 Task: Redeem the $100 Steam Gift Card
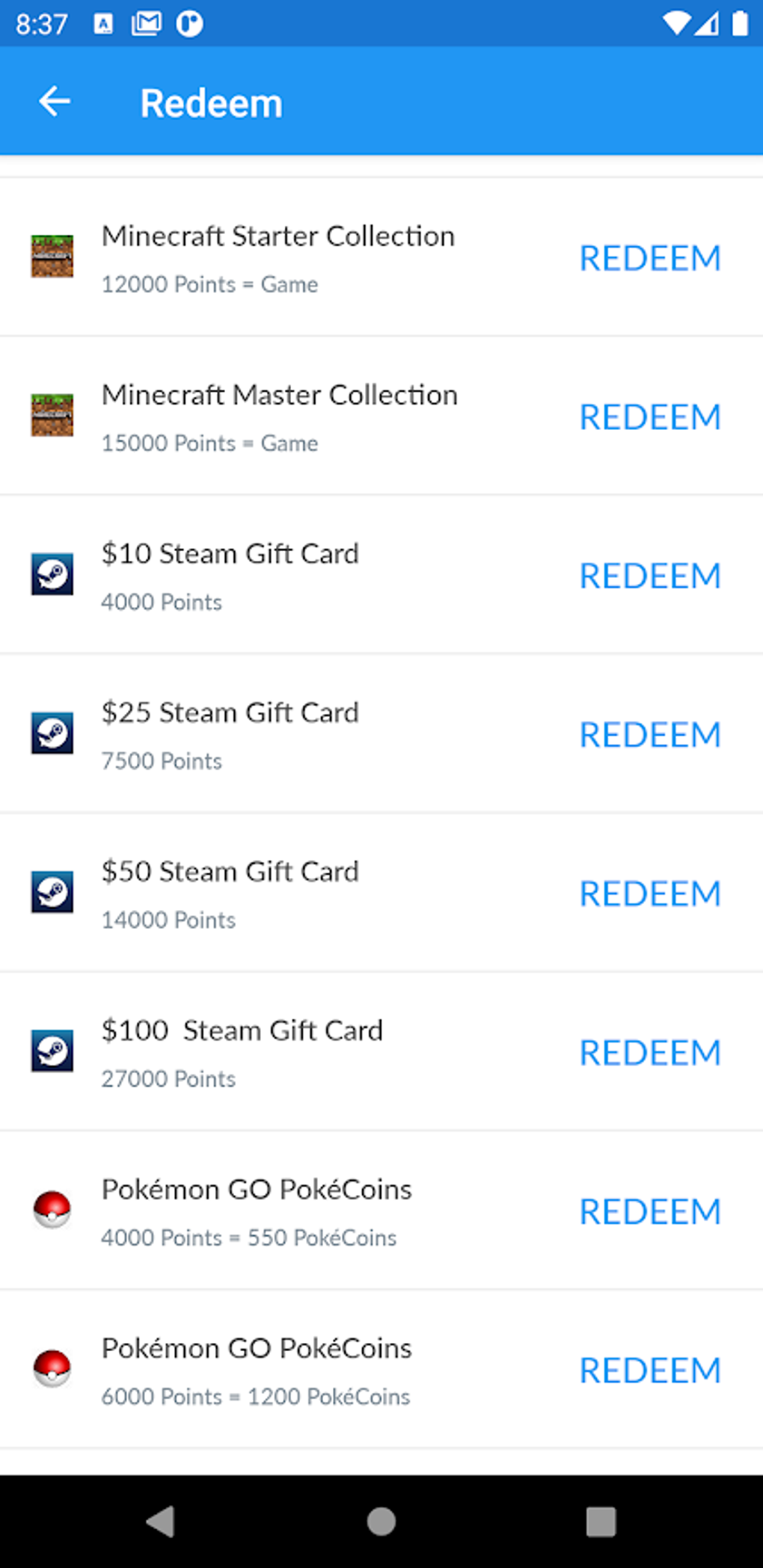coord(650,1053)
